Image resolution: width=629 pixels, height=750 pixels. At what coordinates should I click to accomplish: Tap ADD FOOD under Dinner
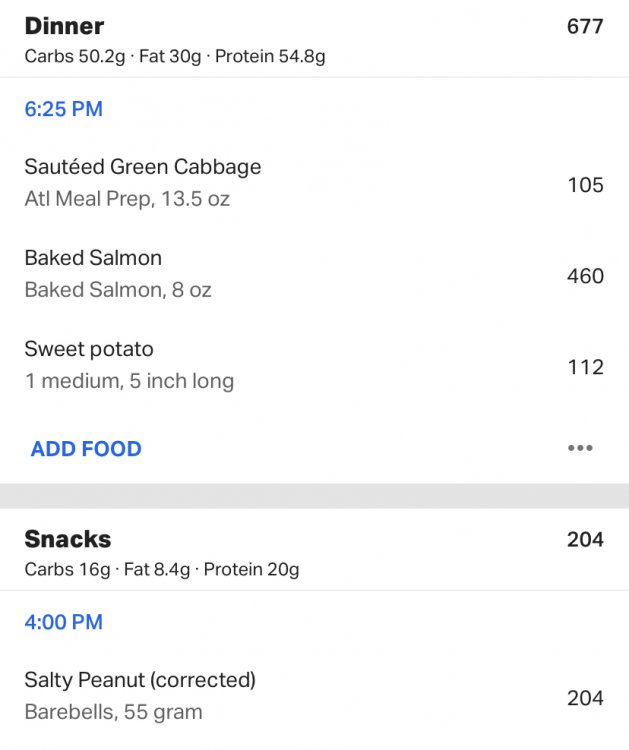(86, 449)
